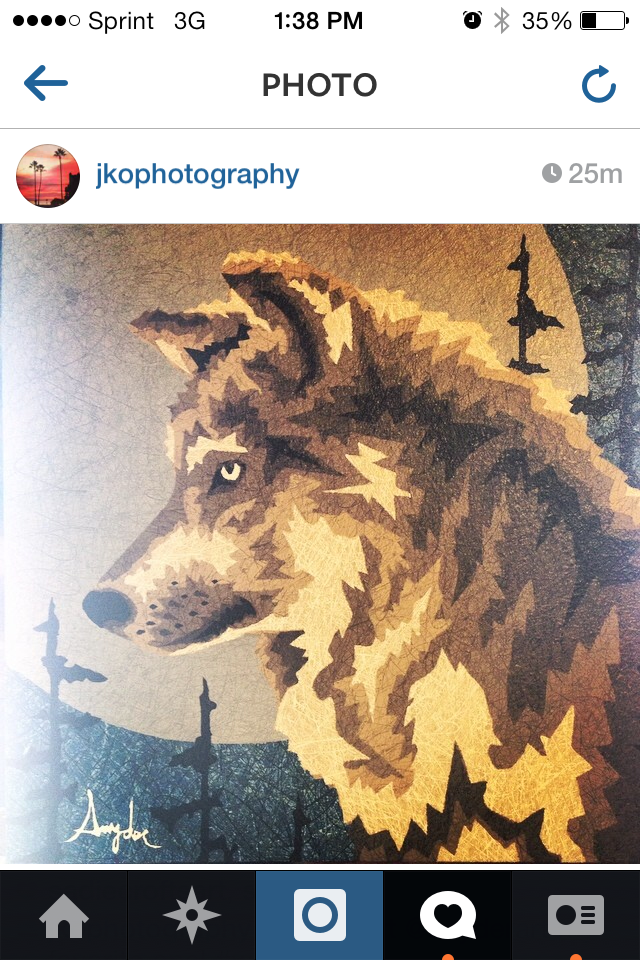This screenshot has width=640, height=960.
Task: Open the camera tab
Action: click(320, 916)
